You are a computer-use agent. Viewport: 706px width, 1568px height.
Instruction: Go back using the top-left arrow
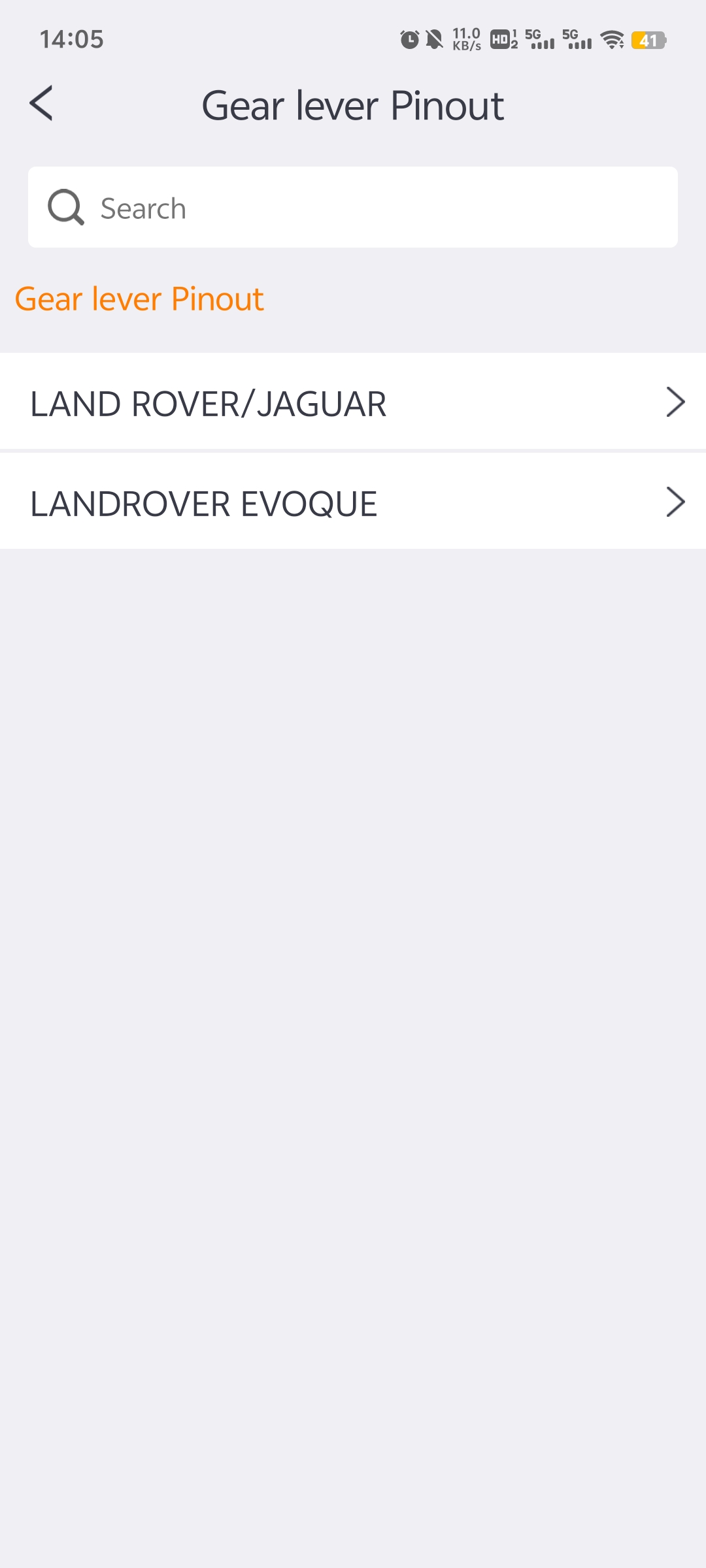(41, 104)
